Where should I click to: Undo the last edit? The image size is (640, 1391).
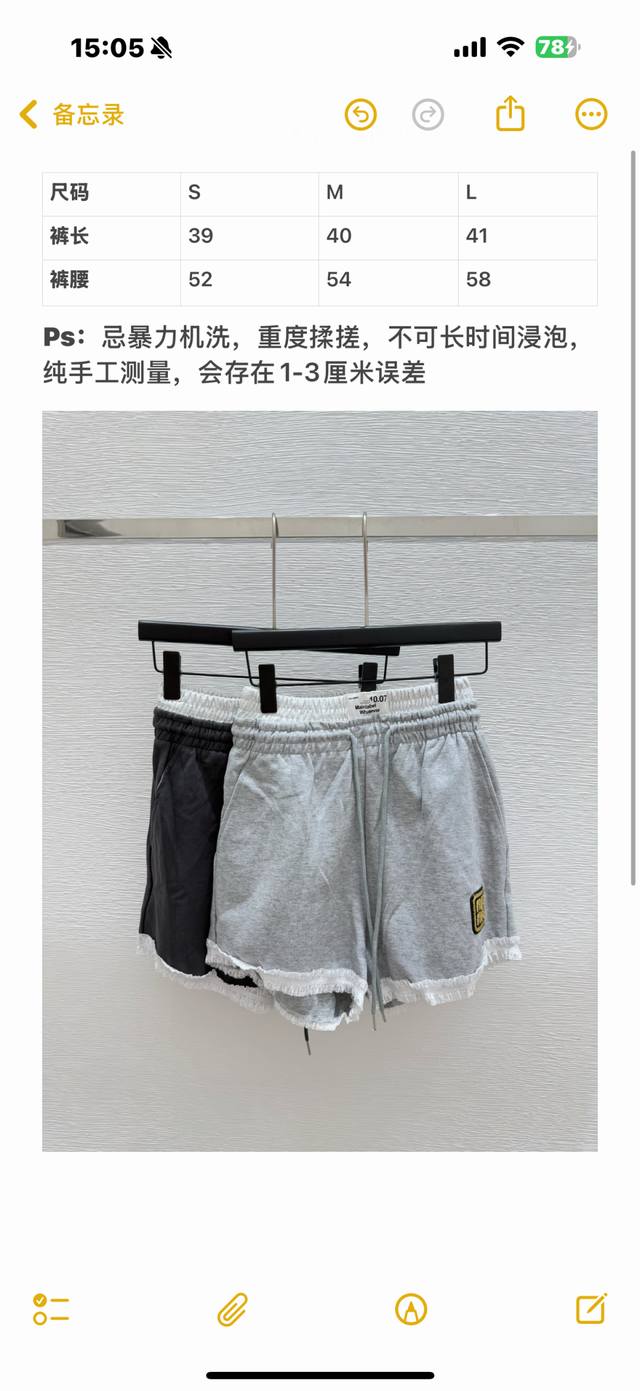pyautogui.click(x=360, y=115)
